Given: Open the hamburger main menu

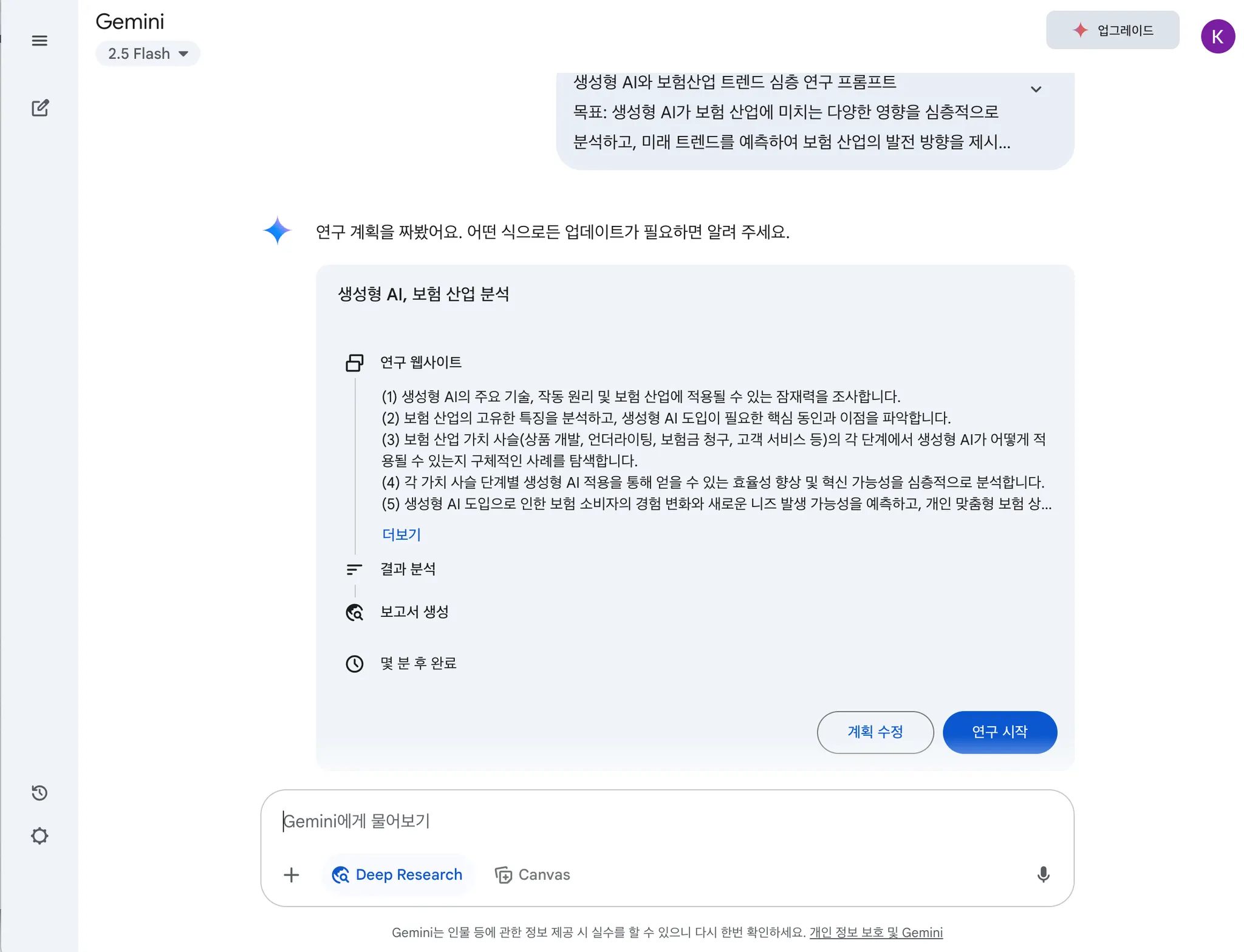Looking at the screenshot, I should tap(39, 41).
